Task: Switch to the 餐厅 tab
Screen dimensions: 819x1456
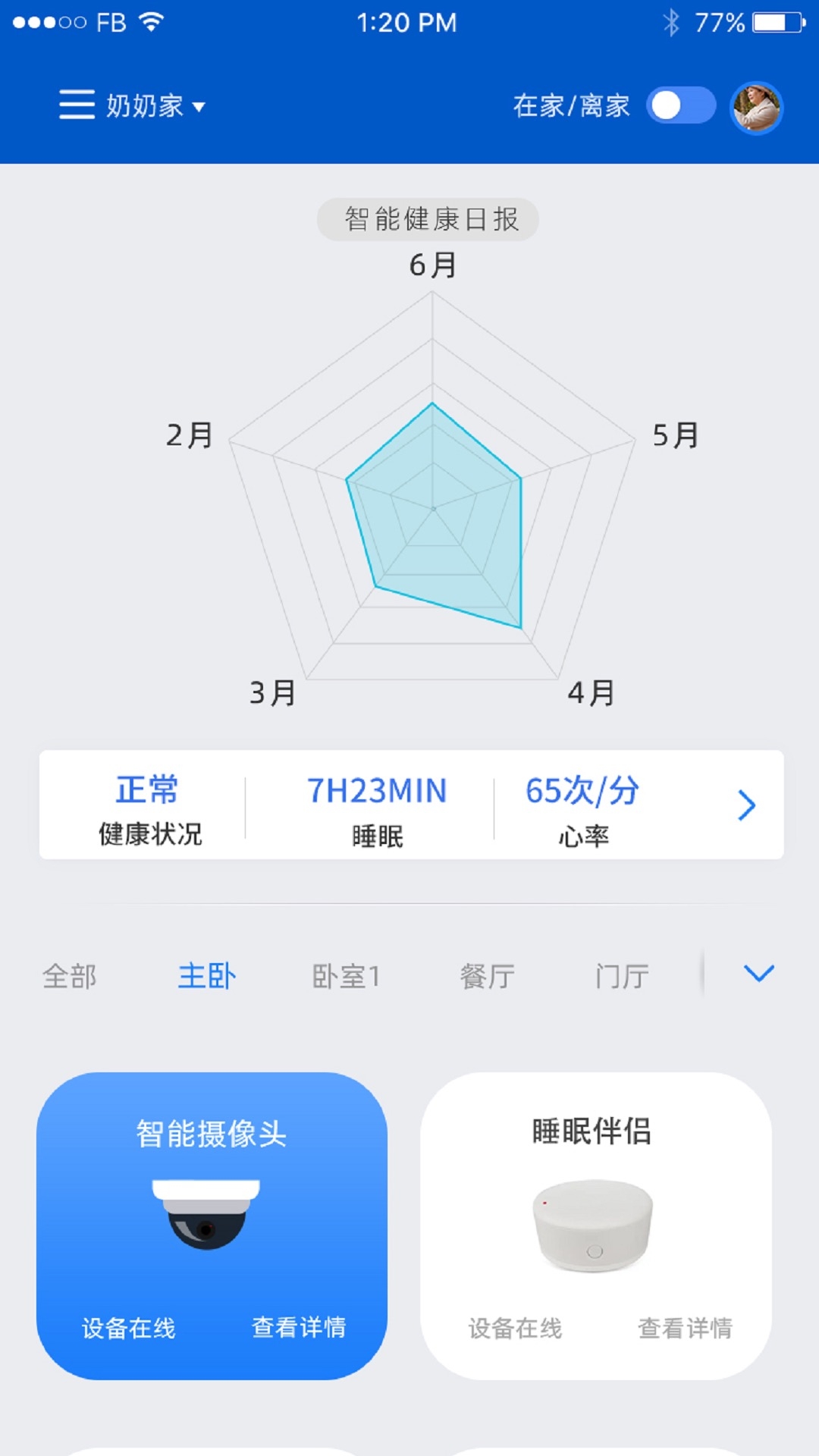Action: tap(488, 976)
